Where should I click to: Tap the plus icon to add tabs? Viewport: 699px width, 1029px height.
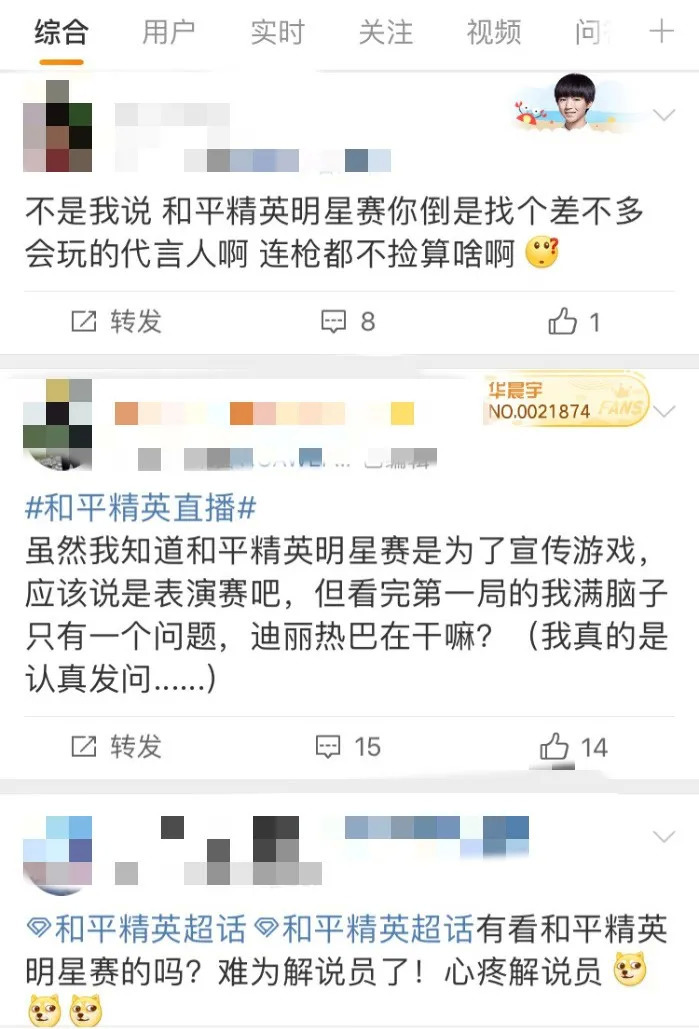point(662,32)
